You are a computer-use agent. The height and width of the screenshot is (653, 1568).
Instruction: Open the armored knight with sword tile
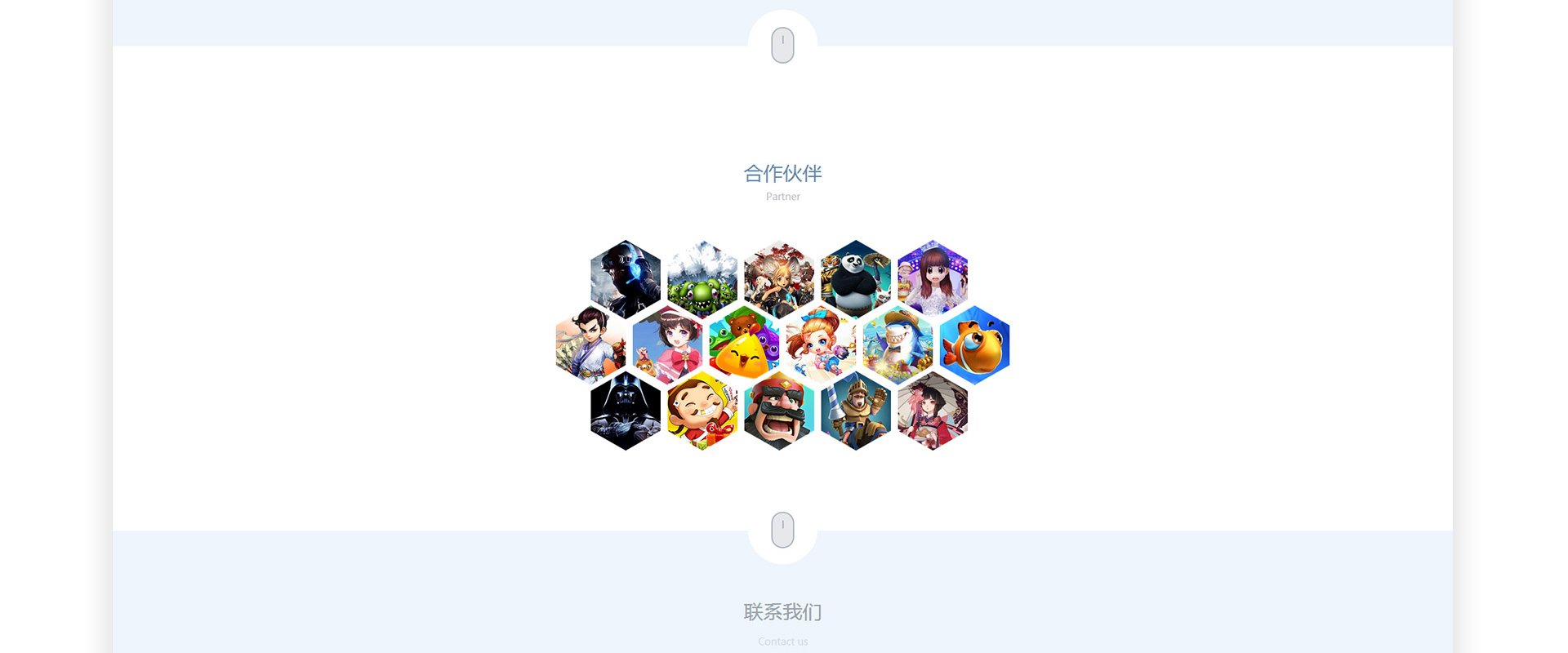pyautogui.click(x=856, y=411)
